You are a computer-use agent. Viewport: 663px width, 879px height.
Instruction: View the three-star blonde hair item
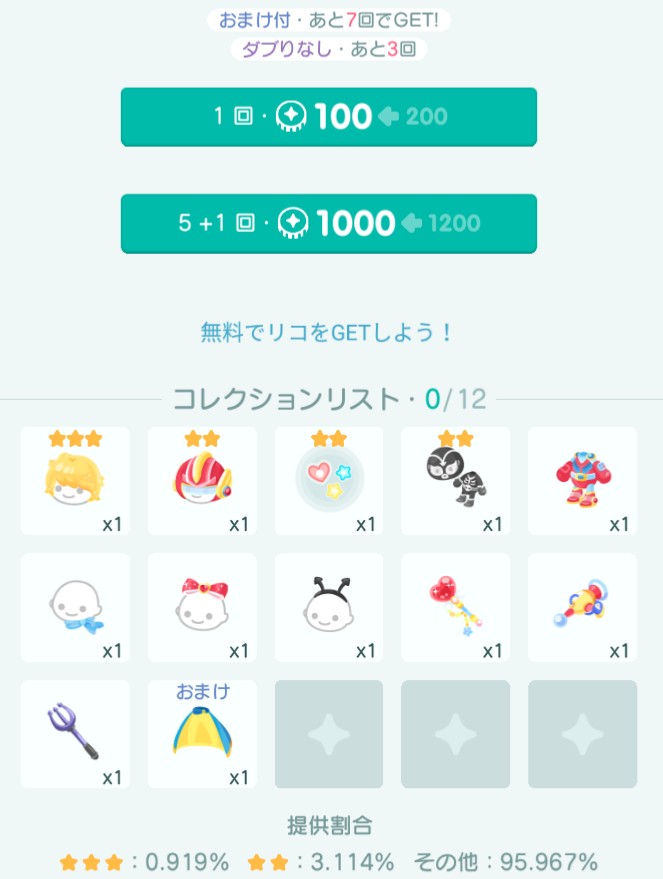click(x=75, y=481)
